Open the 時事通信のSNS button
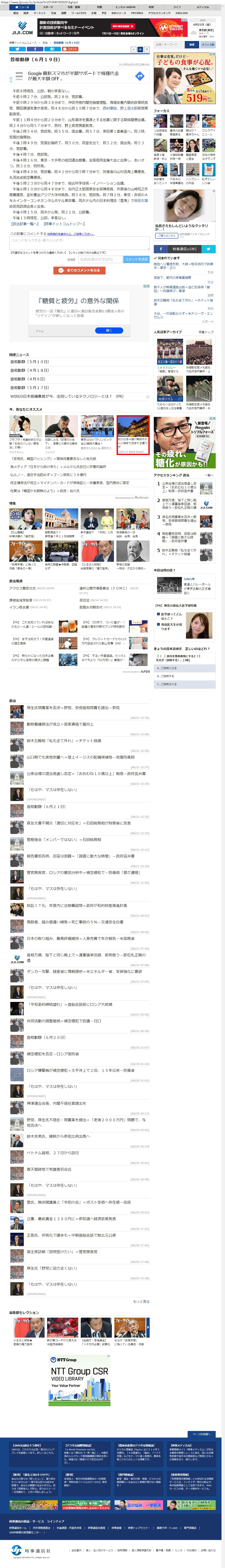 point(184,249)
